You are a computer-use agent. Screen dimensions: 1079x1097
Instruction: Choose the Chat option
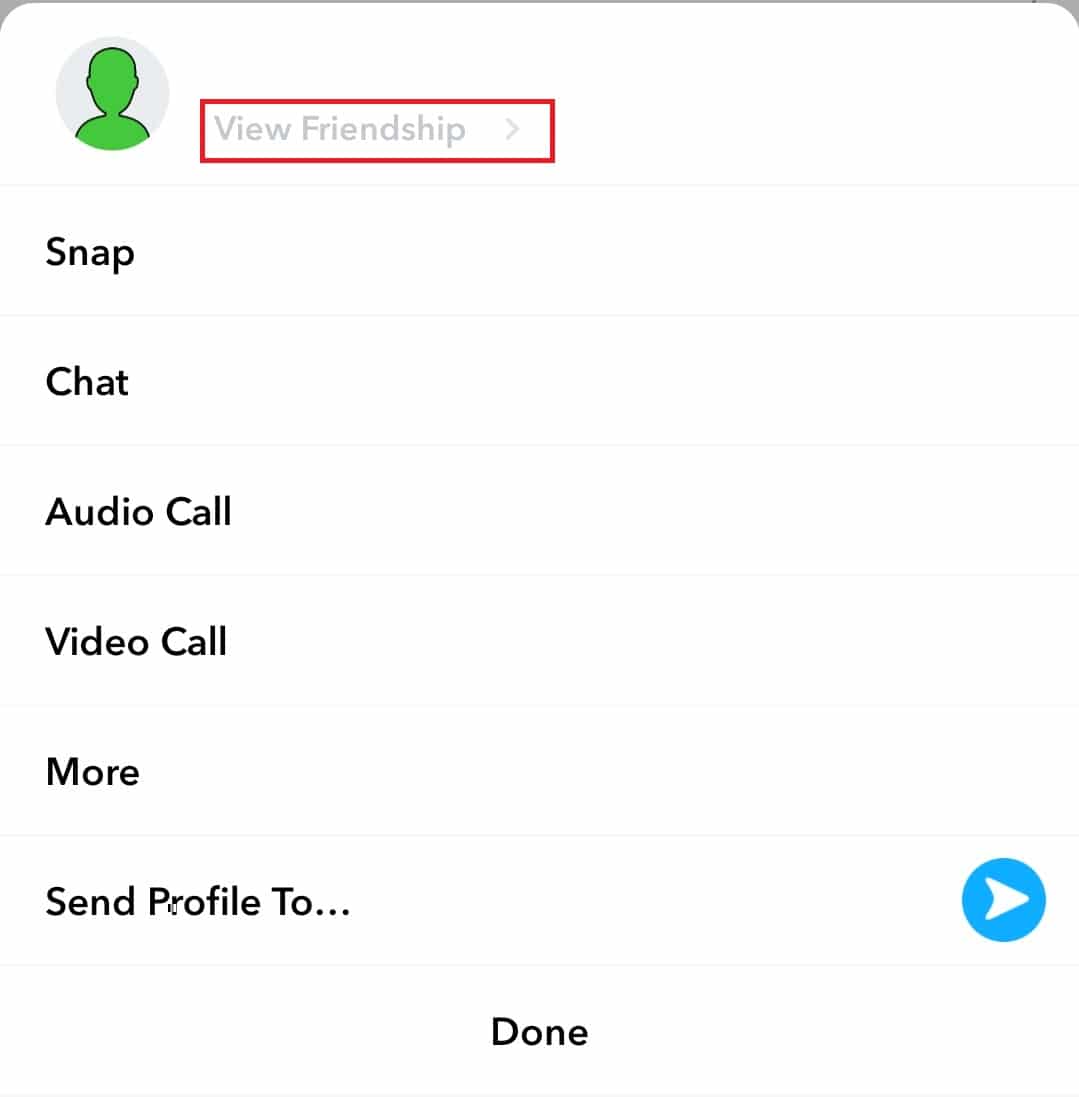[87, 381]
